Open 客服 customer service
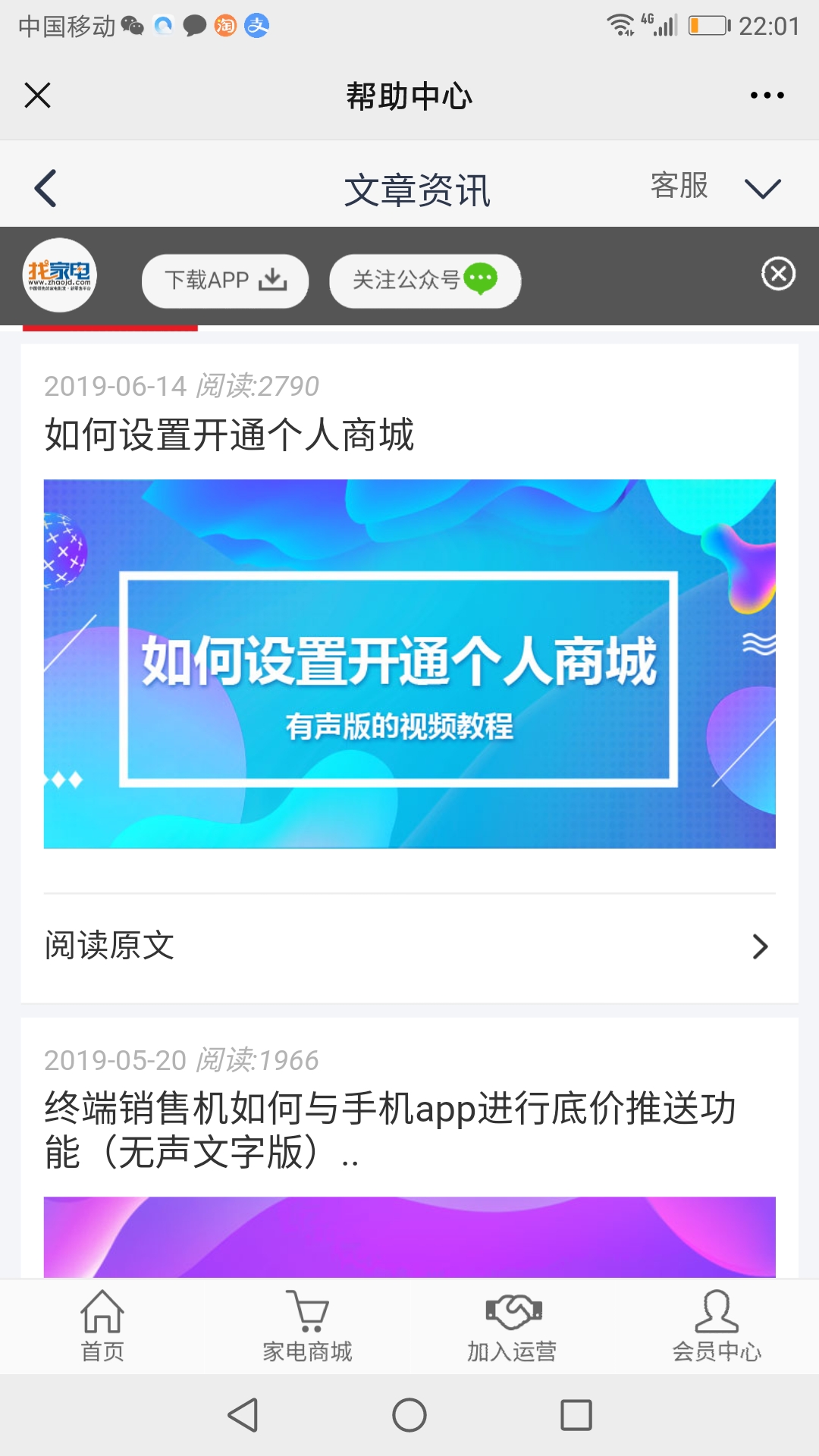 tap(679, 186)
